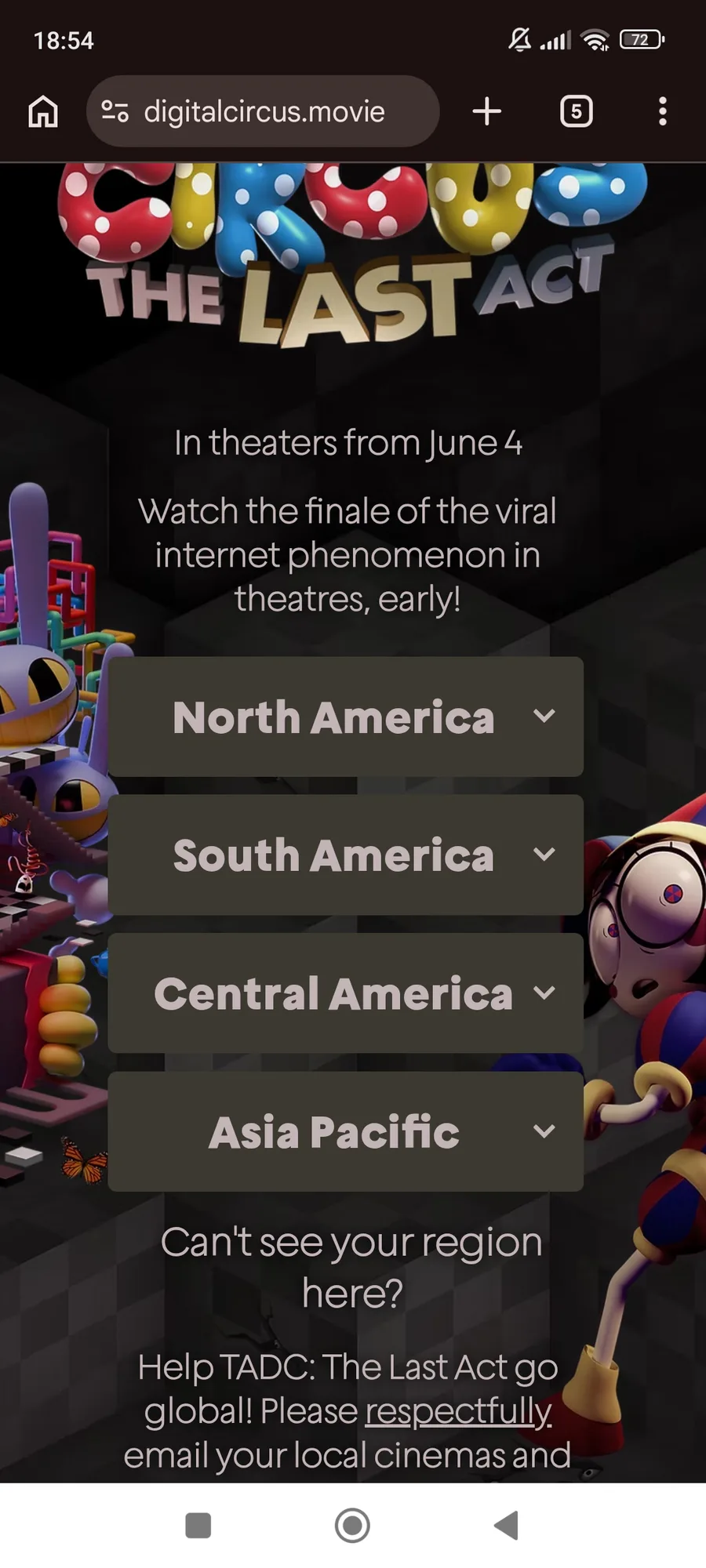706x1568 pixels.
Task: Open a new browser tab
Action: [x=486, y=111]
